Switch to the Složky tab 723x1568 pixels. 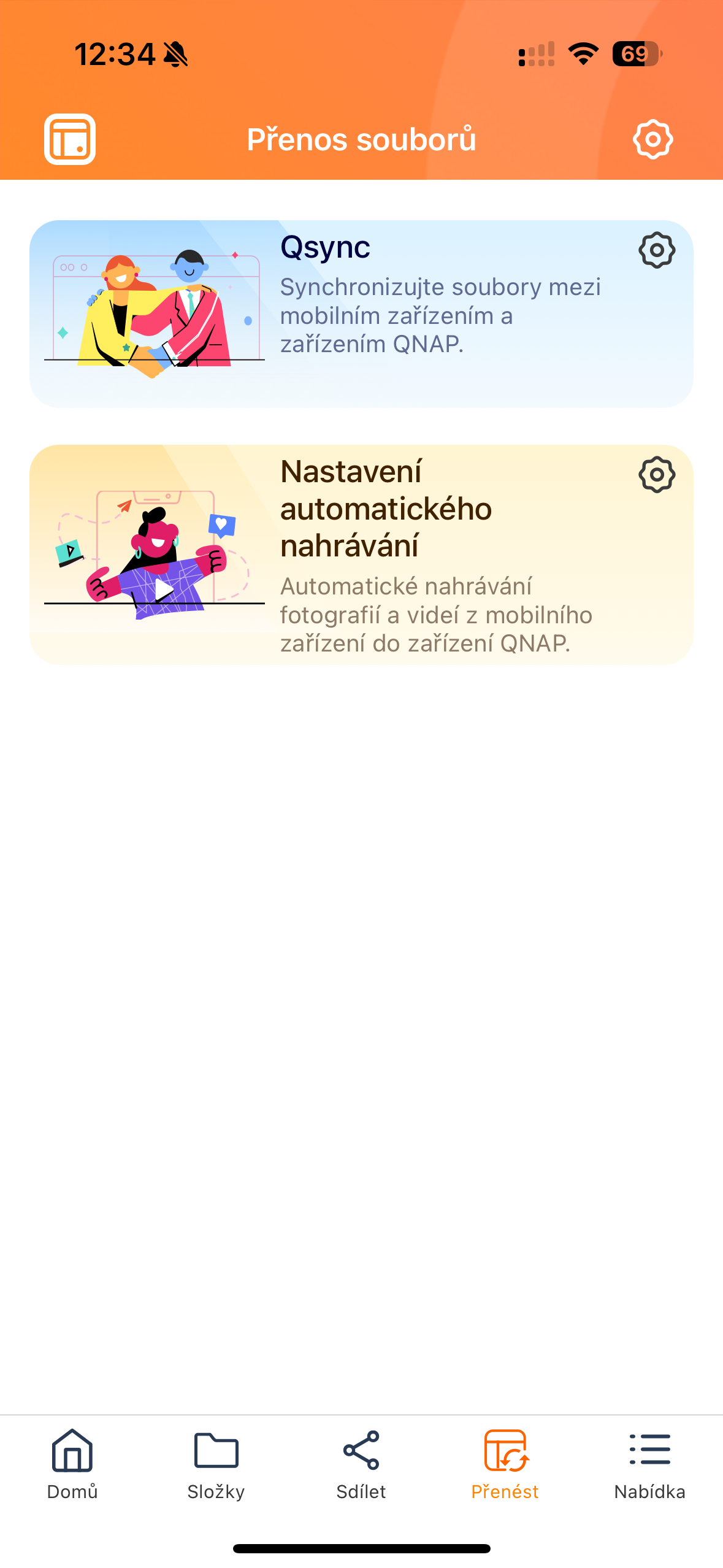pos(216,1464)
